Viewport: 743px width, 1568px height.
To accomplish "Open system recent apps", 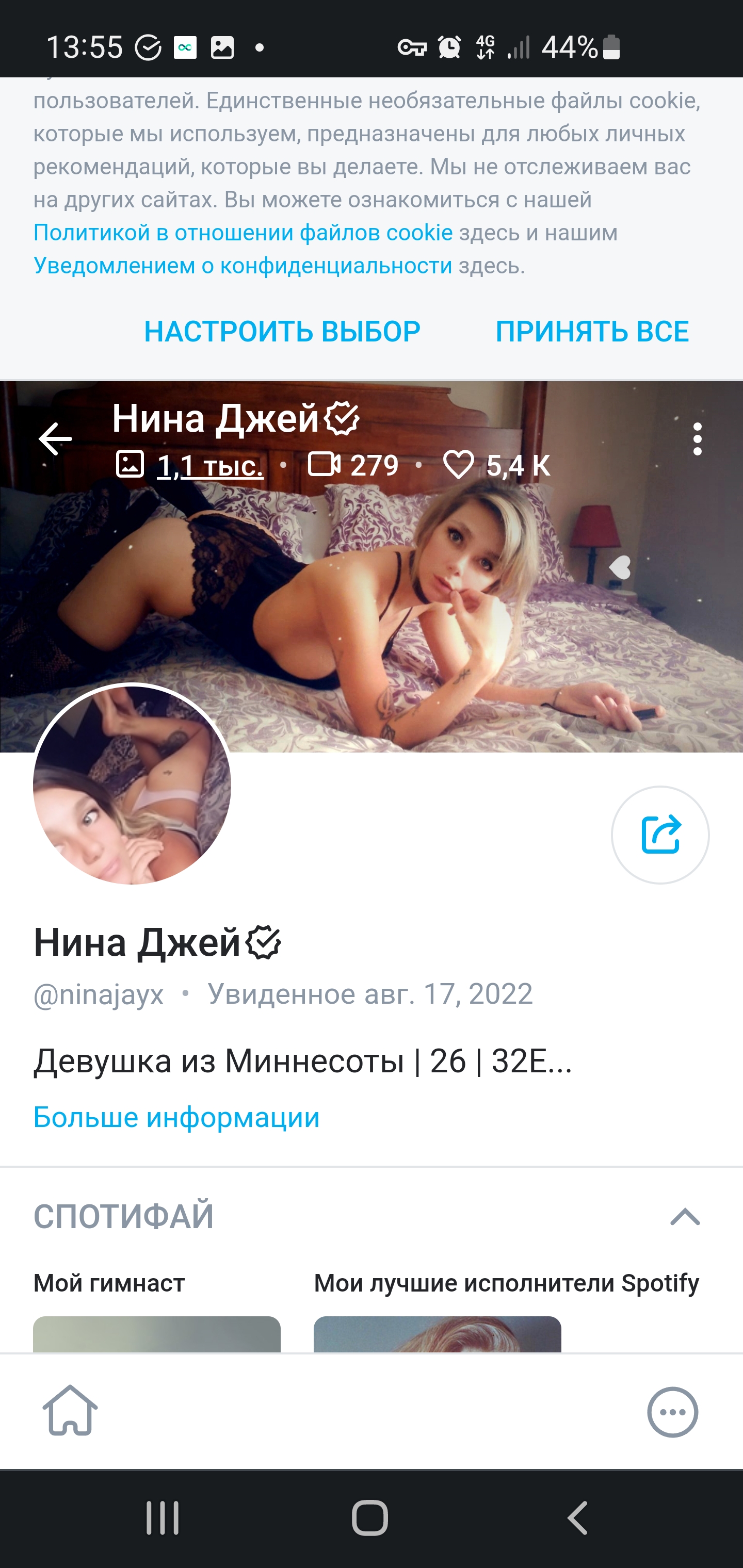I will coord(162,1517).
